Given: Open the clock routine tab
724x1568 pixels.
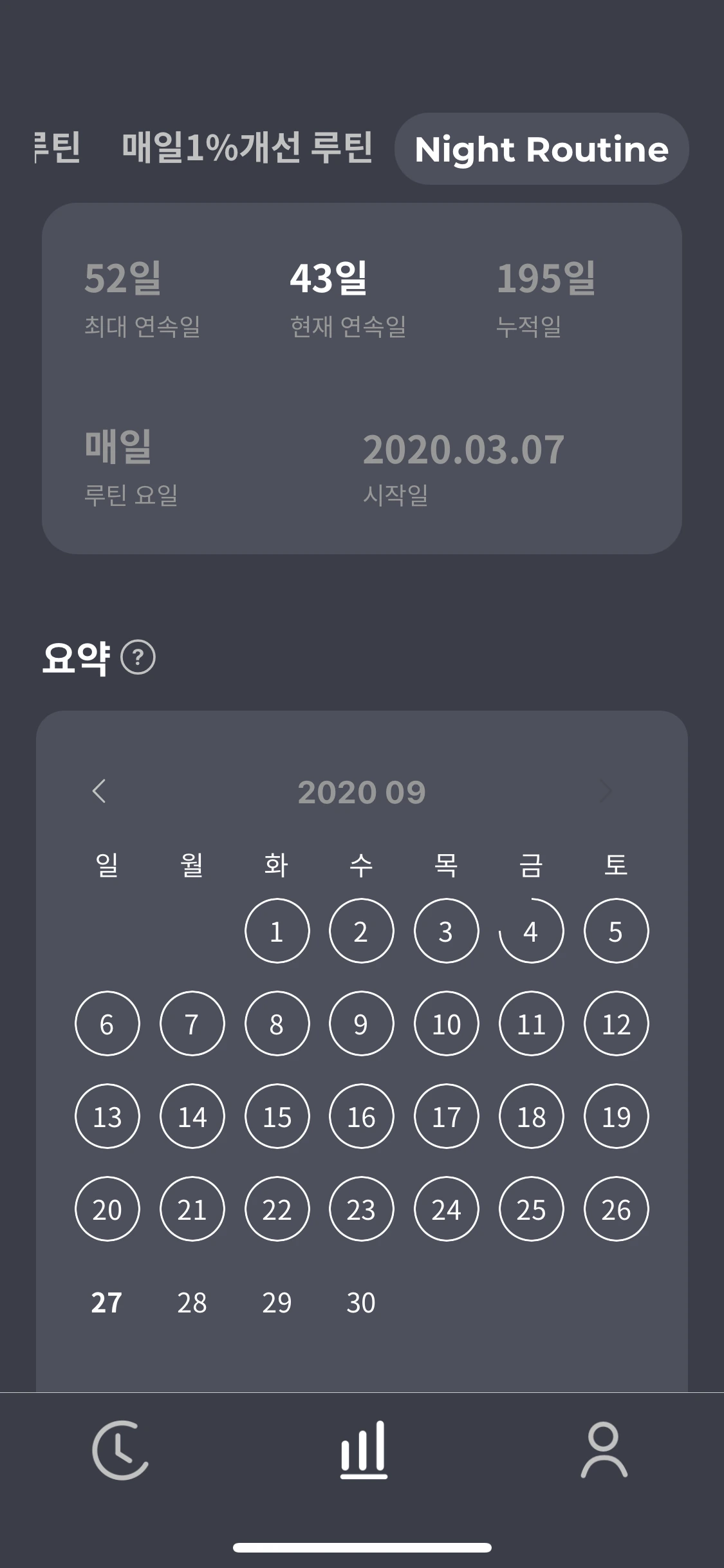Looking at the screenshot, I should click(121, 1450).
